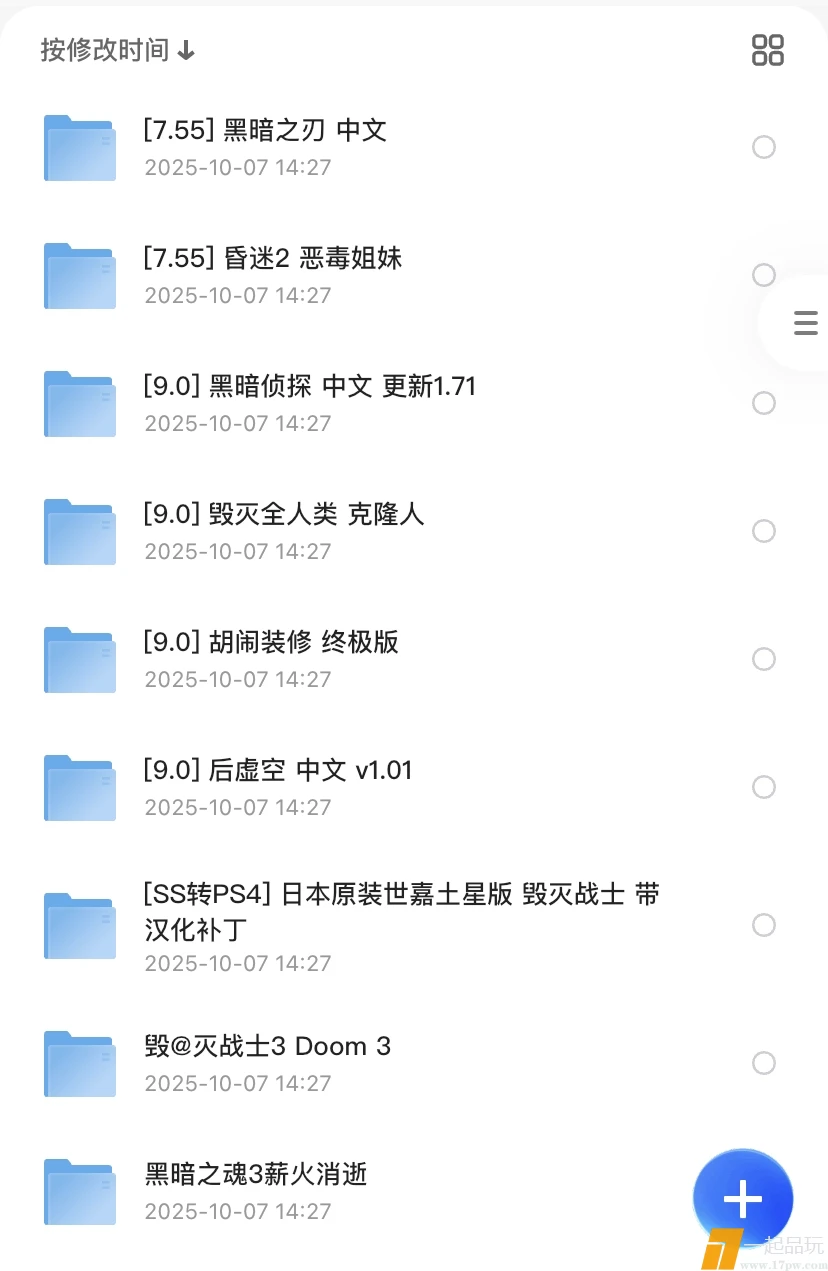Screen dimensions: 828x1271
Task: Click the folder icon beside 胡闹装修 终极版
Action: pos(79,659)
